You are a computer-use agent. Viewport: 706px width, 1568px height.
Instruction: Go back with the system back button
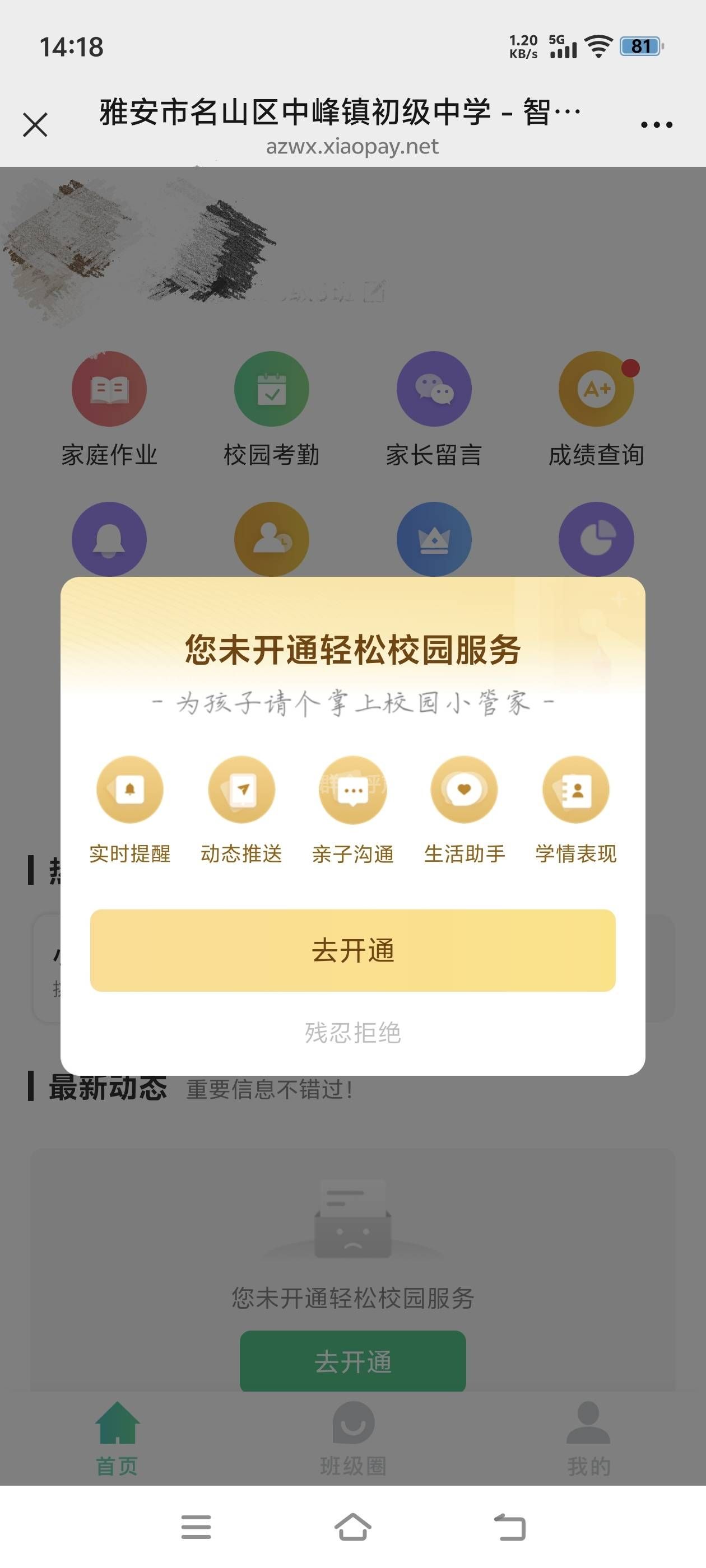coord(509,1527)
